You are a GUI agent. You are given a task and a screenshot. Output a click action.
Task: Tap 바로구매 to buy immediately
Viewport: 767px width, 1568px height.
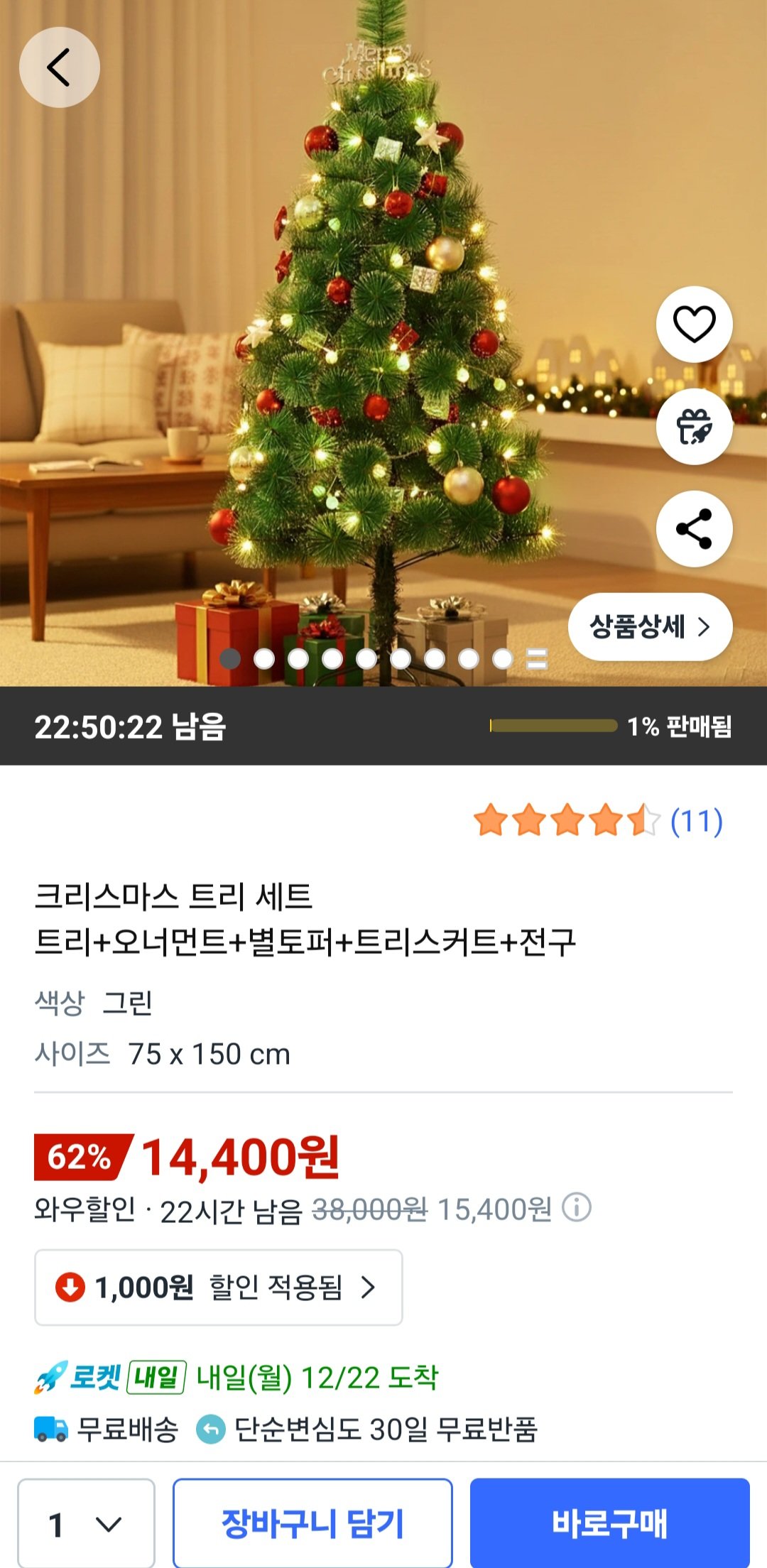[611, 1524]
